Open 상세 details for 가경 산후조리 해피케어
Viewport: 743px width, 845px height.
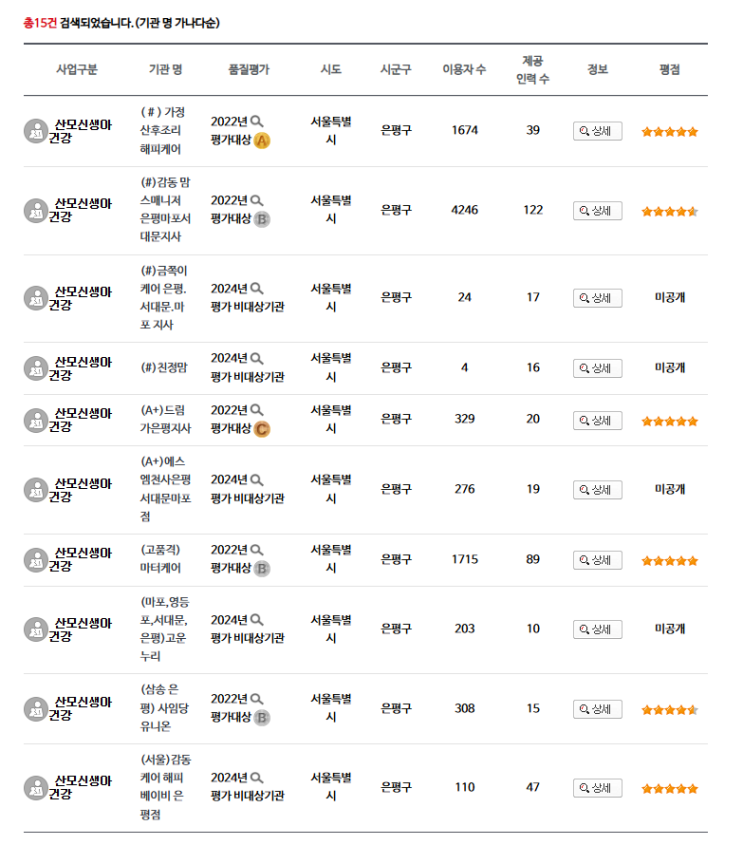point(597,131)
